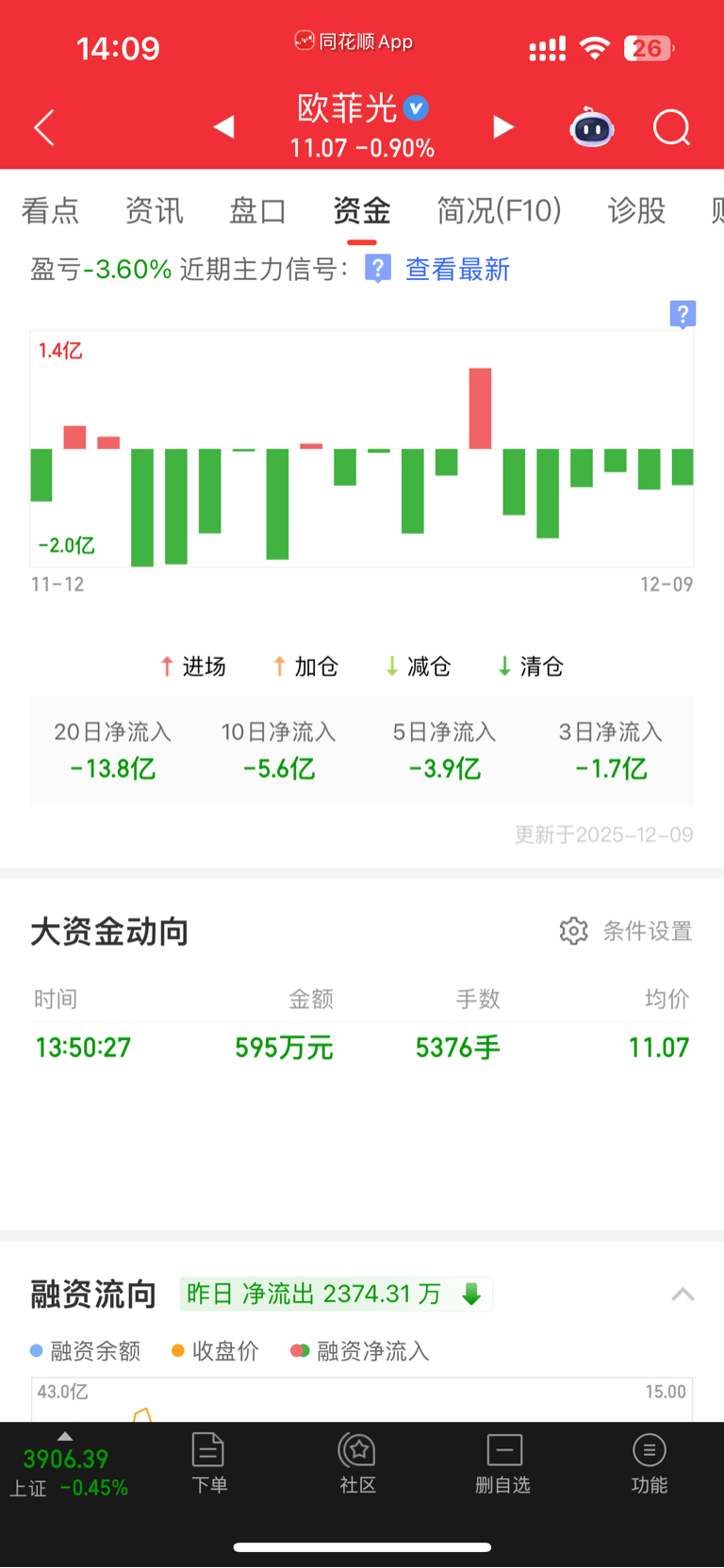
Task: Open 社区 in the bottom bar
Action: (x=357, y=1463)
